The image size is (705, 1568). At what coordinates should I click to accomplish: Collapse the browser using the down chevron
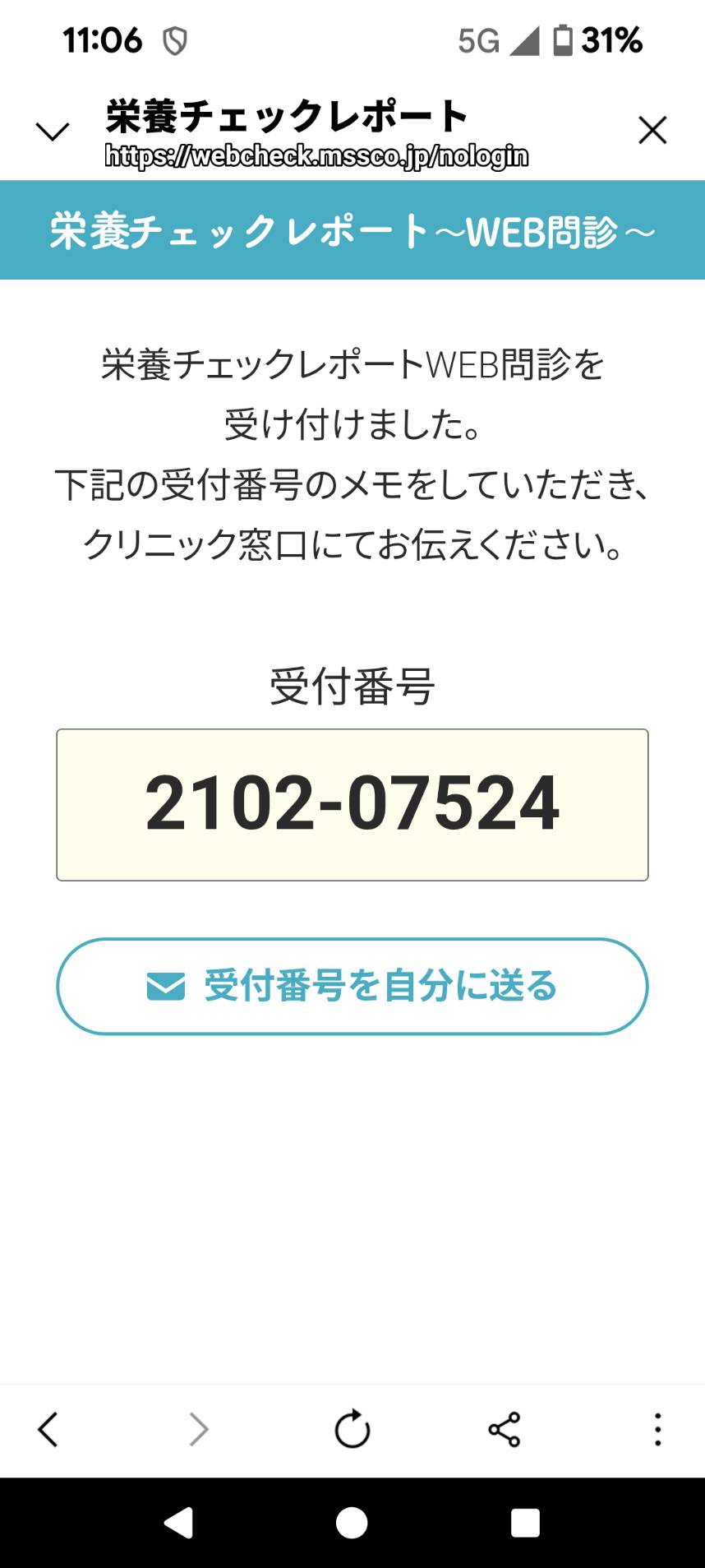(x=53, y=132)
